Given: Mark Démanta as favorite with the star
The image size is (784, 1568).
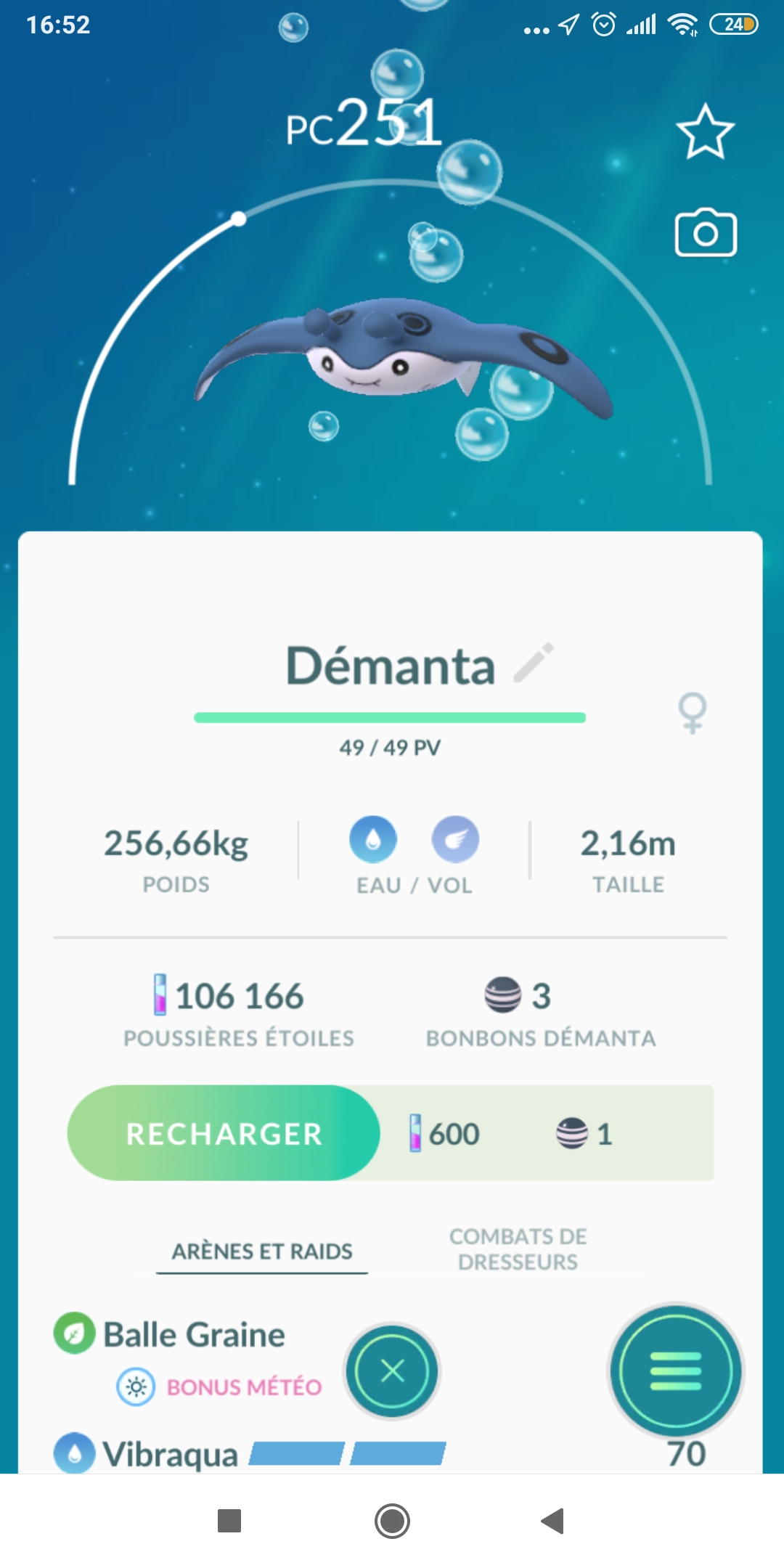Looking at the screenshot, I should 705,132.
